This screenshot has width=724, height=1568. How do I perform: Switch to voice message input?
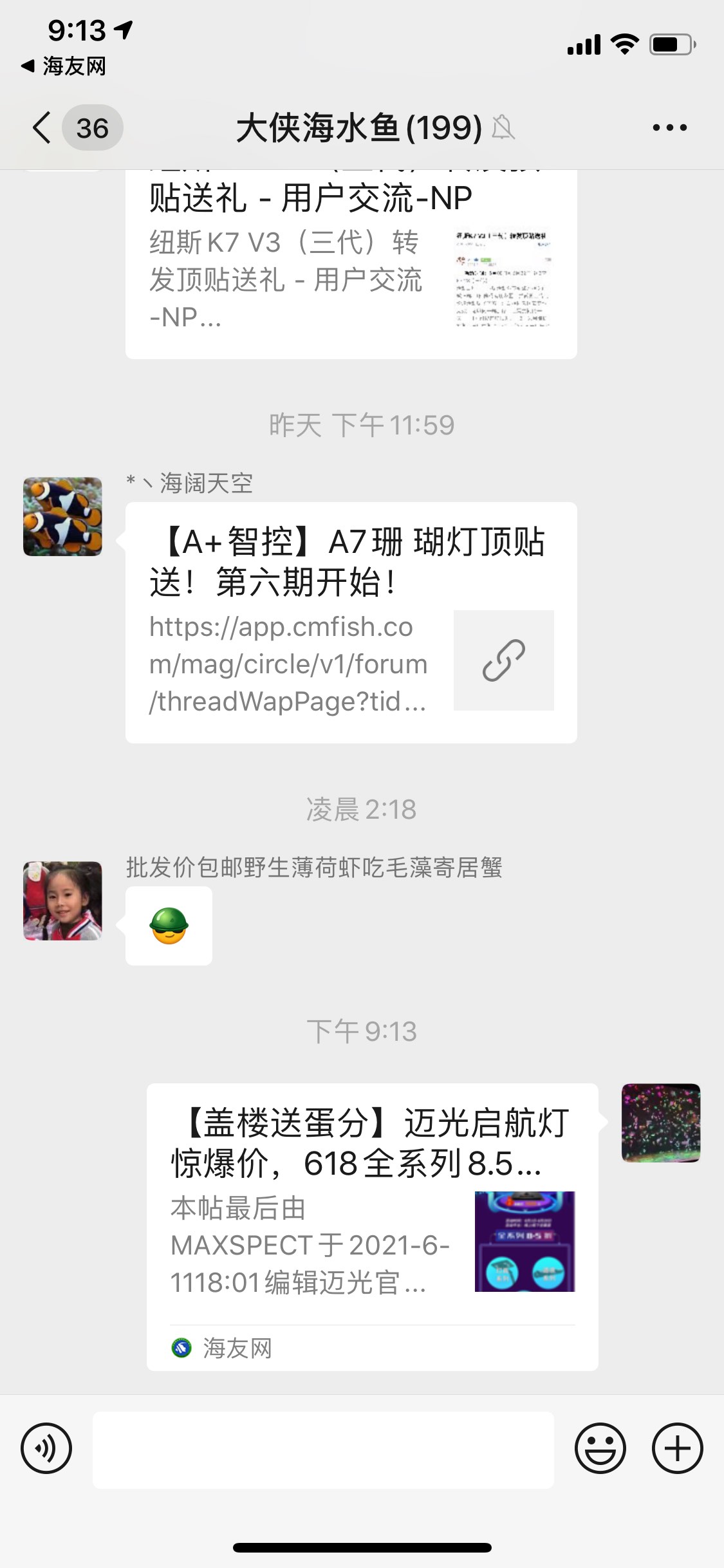[x=46, y=1449]
